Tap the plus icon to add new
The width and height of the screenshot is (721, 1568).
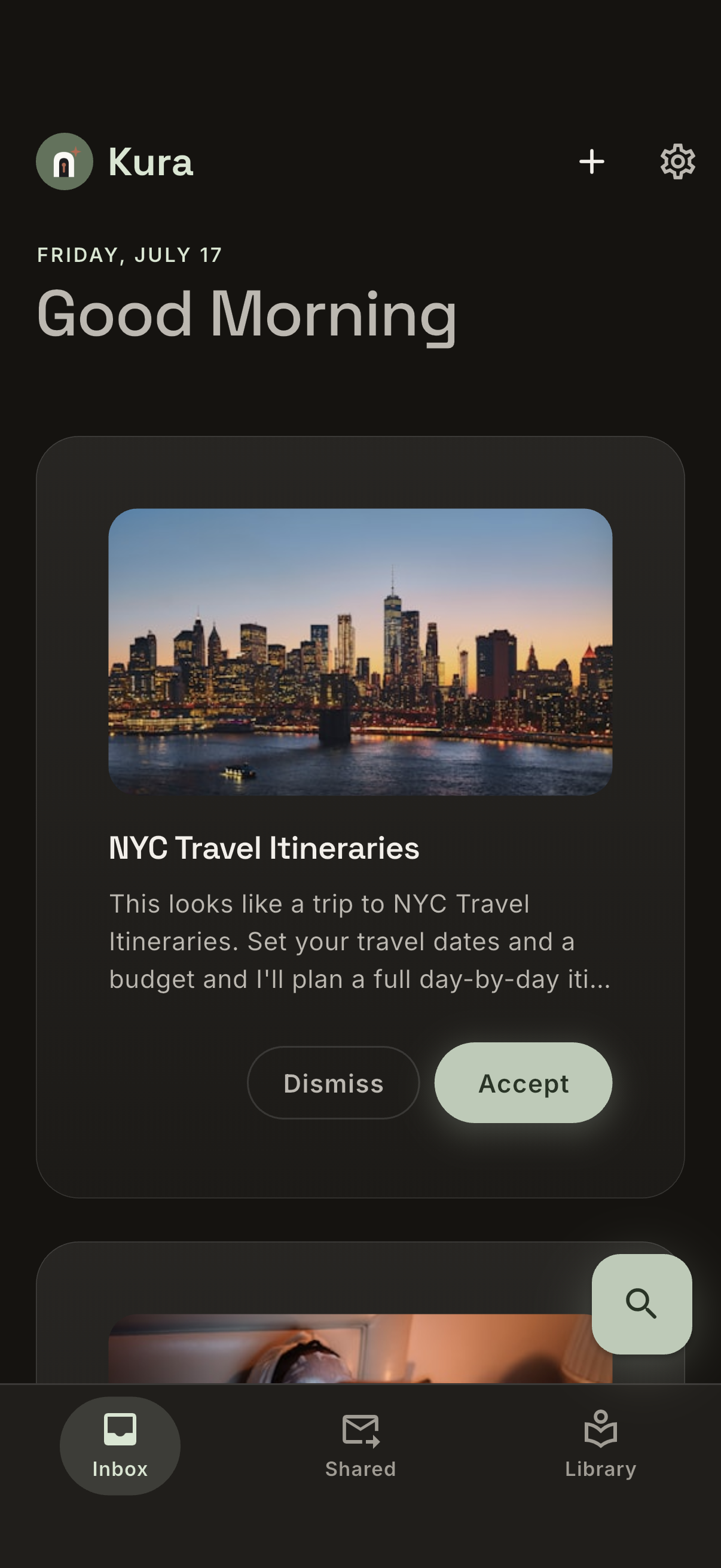(x=591, y=162)
